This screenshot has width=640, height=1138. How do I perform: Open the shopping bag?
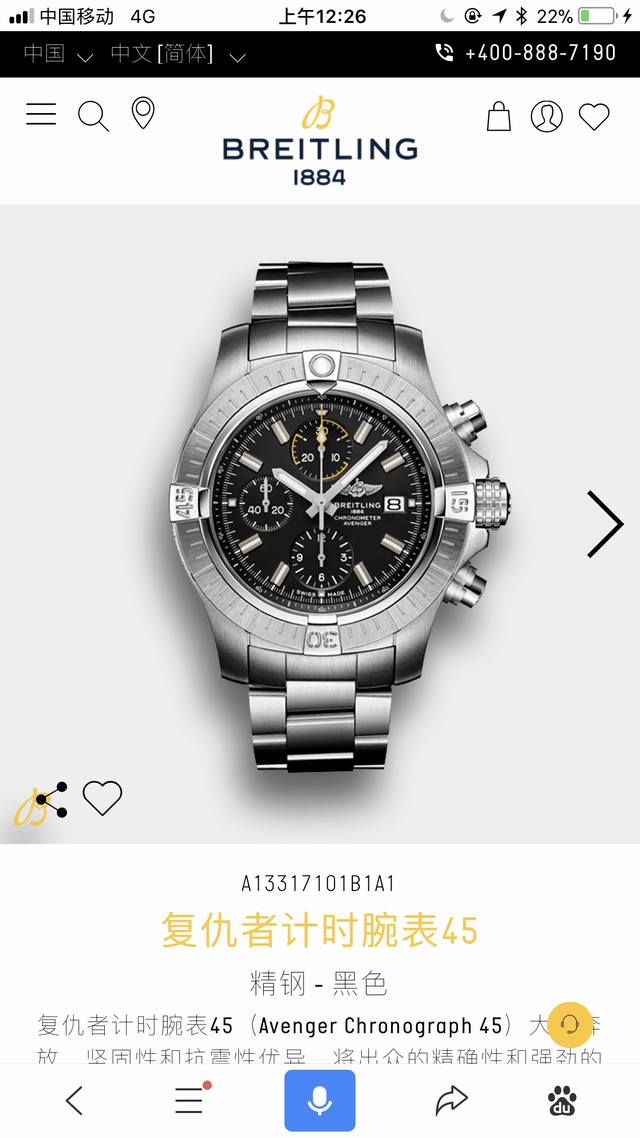pyautogui.click(x=499, y=116)
